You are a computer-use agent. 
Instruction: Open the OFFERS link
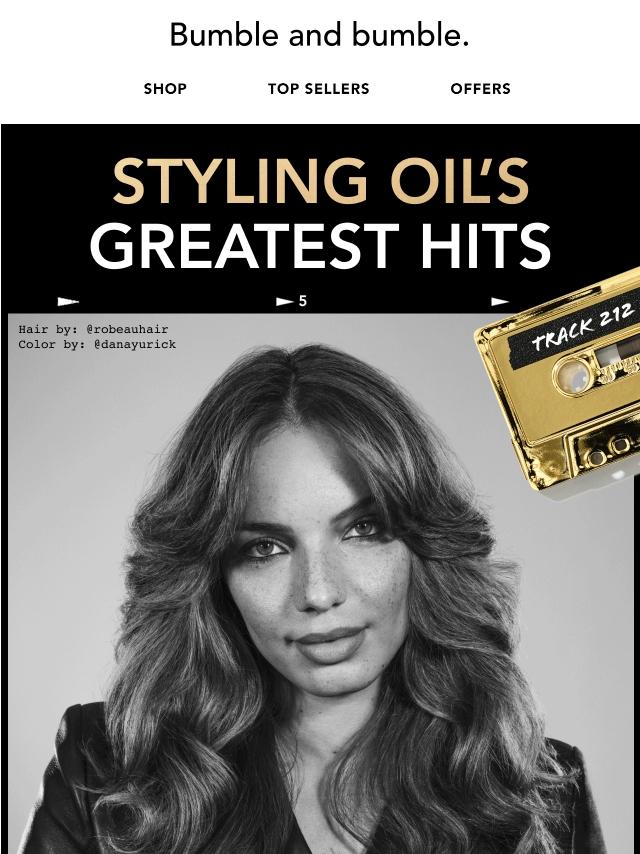(480, 89)
